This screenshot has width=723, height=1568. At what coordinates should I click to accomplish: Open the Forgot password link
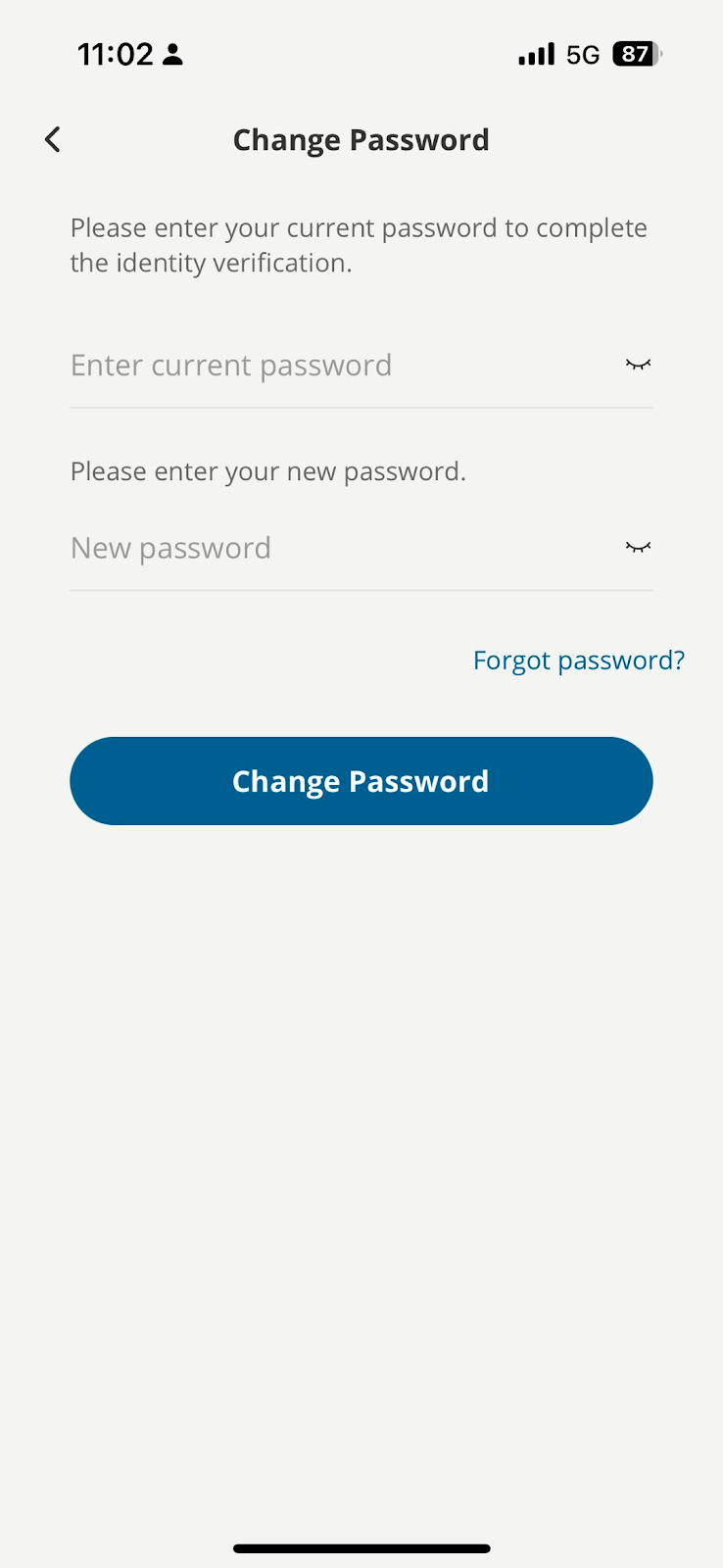coord(578,661)
